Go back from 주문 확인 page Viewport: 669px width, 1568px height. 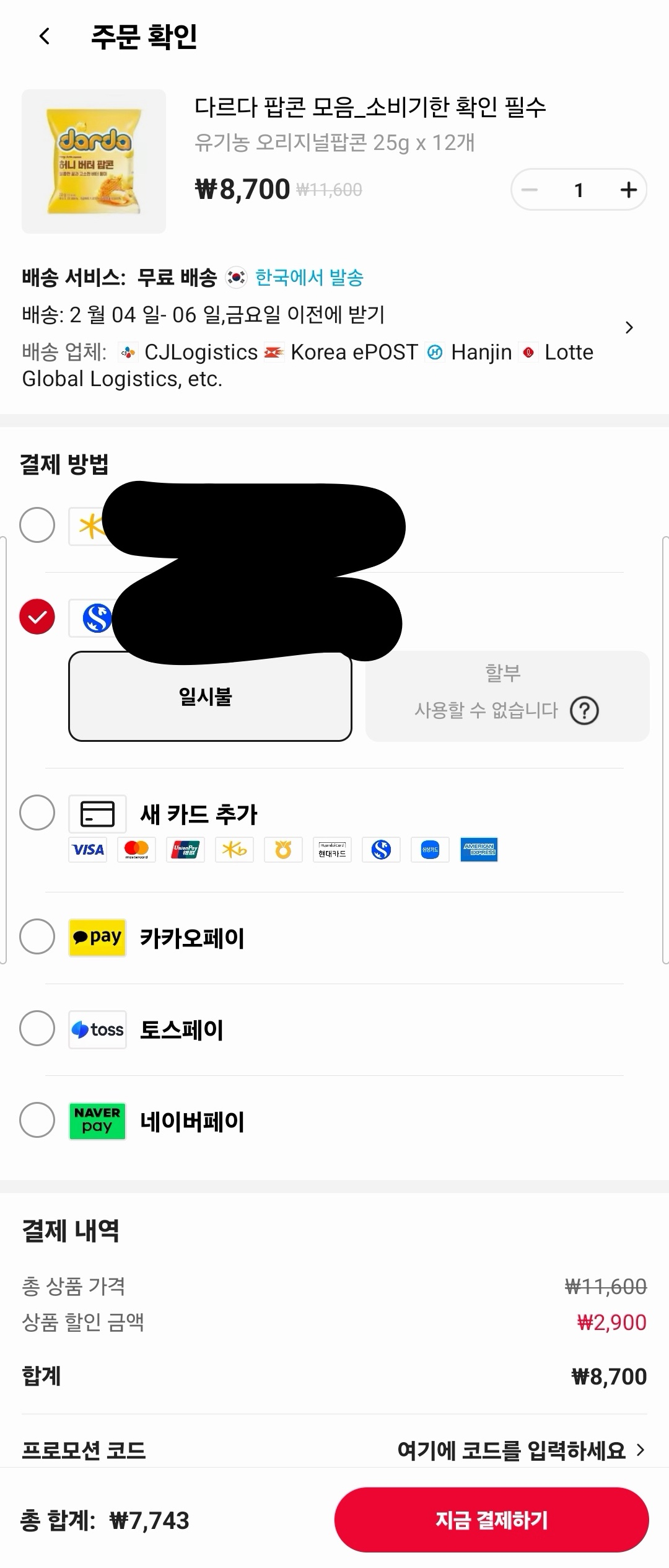pos(44,37)
